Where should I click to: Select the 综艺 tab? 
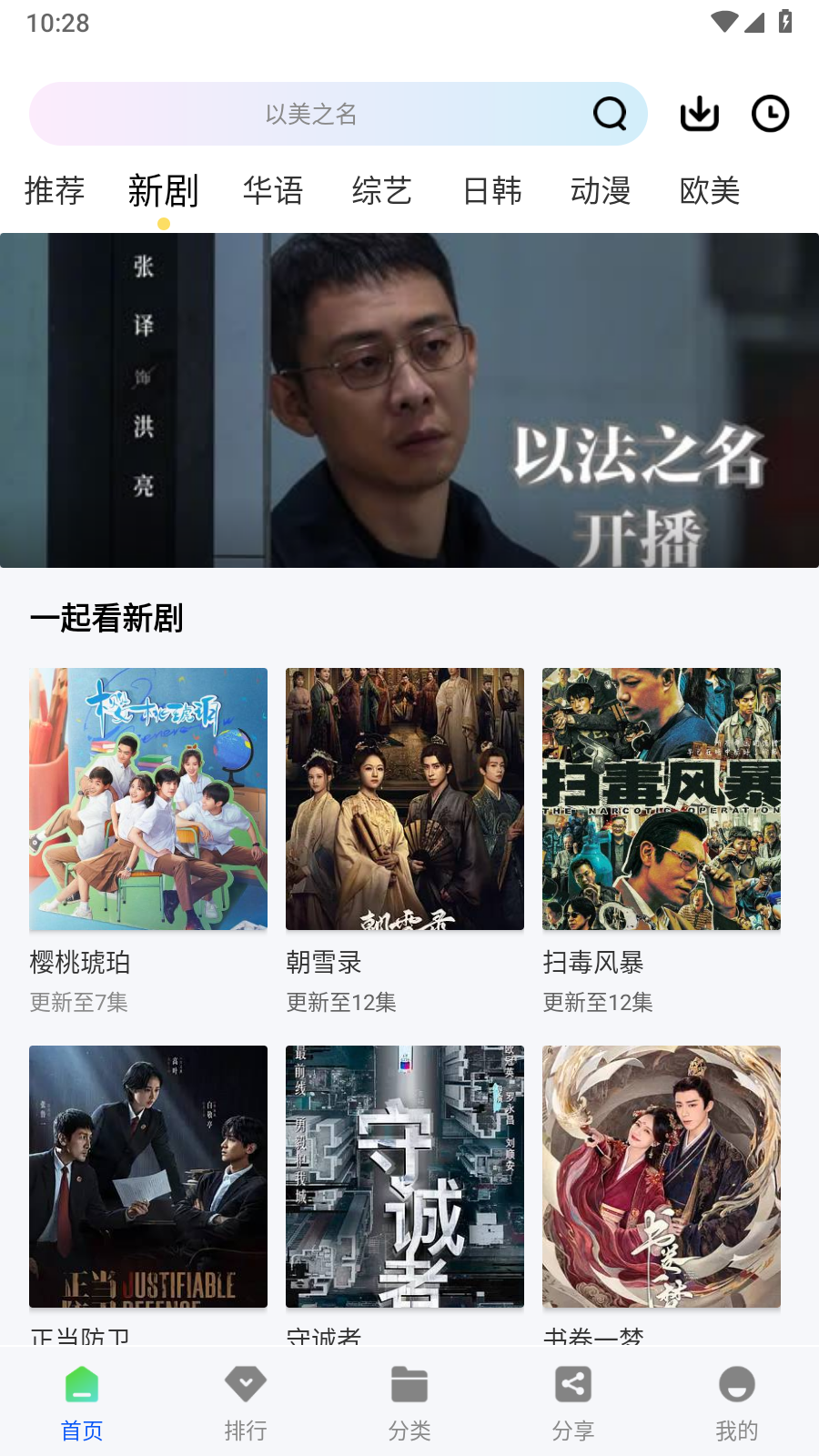pyautogui.click(x=382, y=191)
